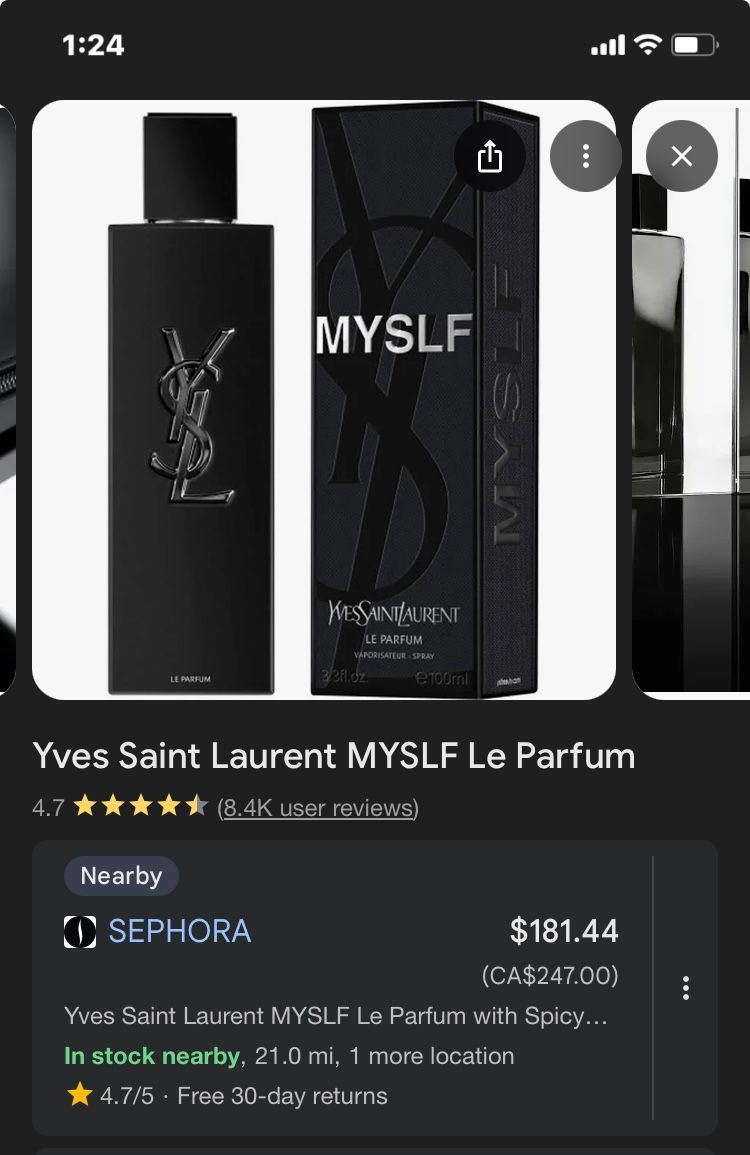
Task: Tap the SEPHORA store name text
Action: (180, 932)
